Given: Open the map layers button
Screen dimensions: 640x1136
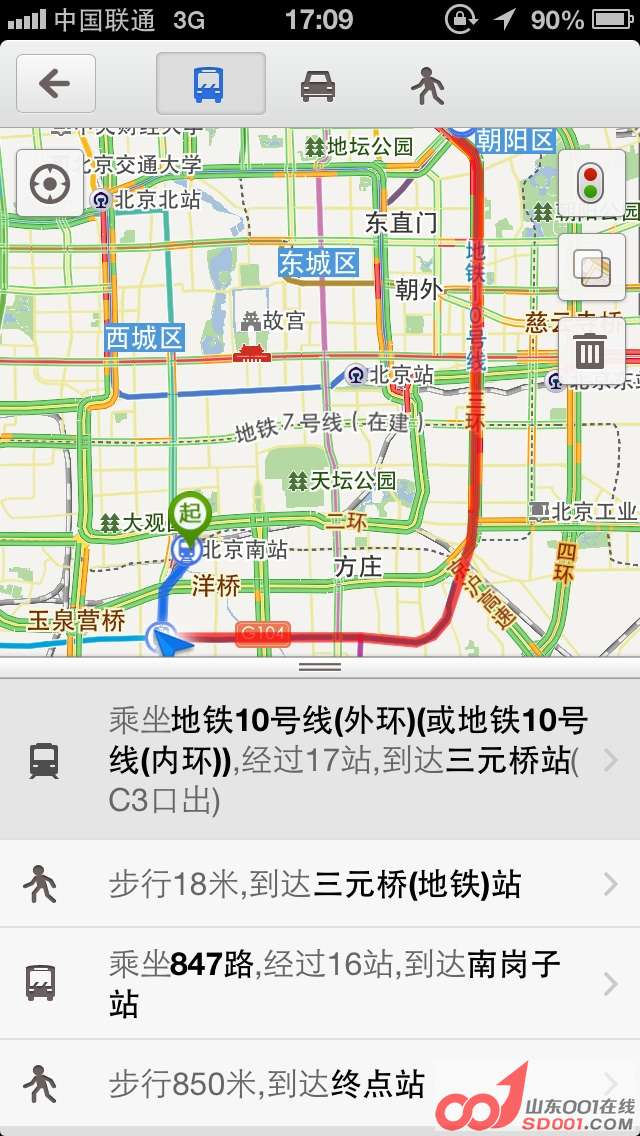Looking at the screenshot, I should point(591,267).
